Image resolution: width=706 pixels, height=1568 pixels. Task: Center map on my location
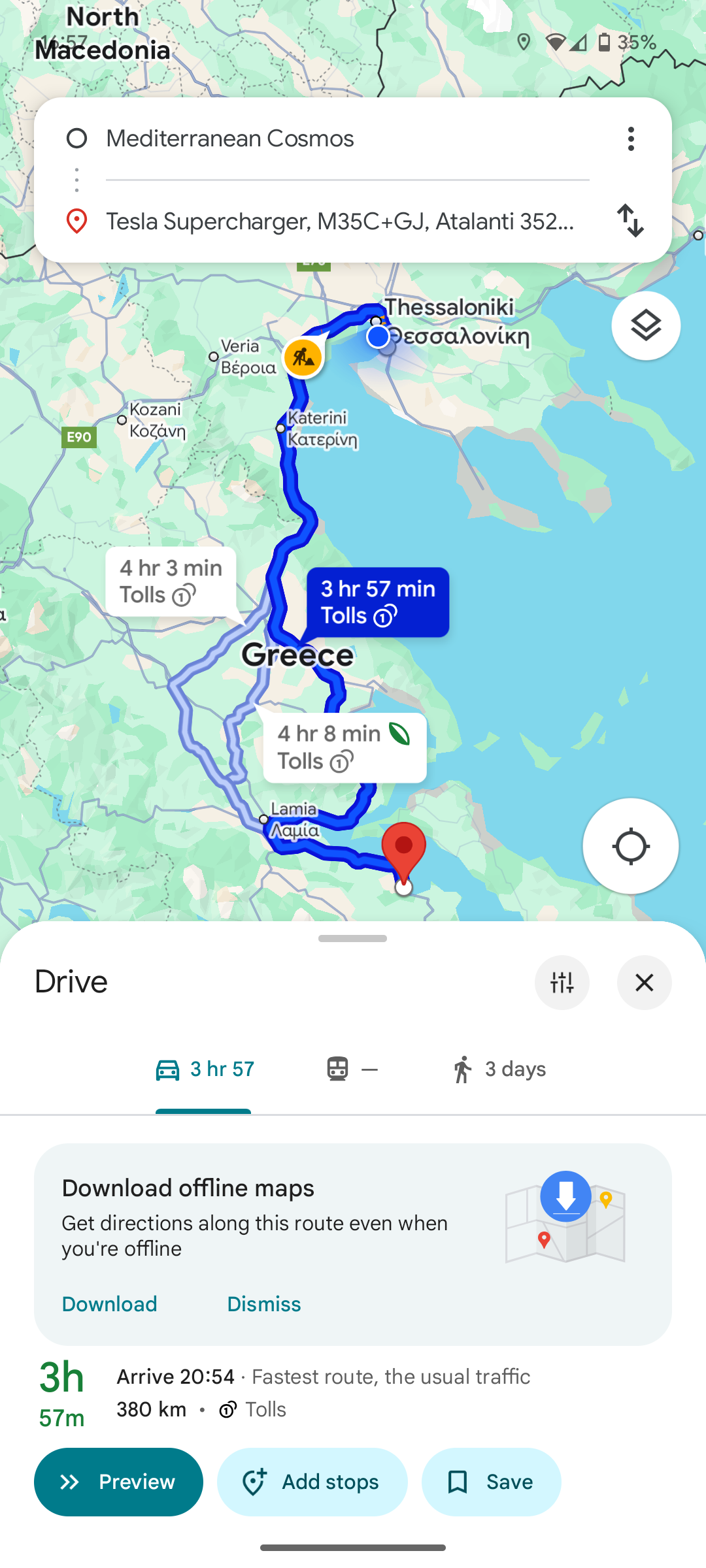[x=631, y=846]
